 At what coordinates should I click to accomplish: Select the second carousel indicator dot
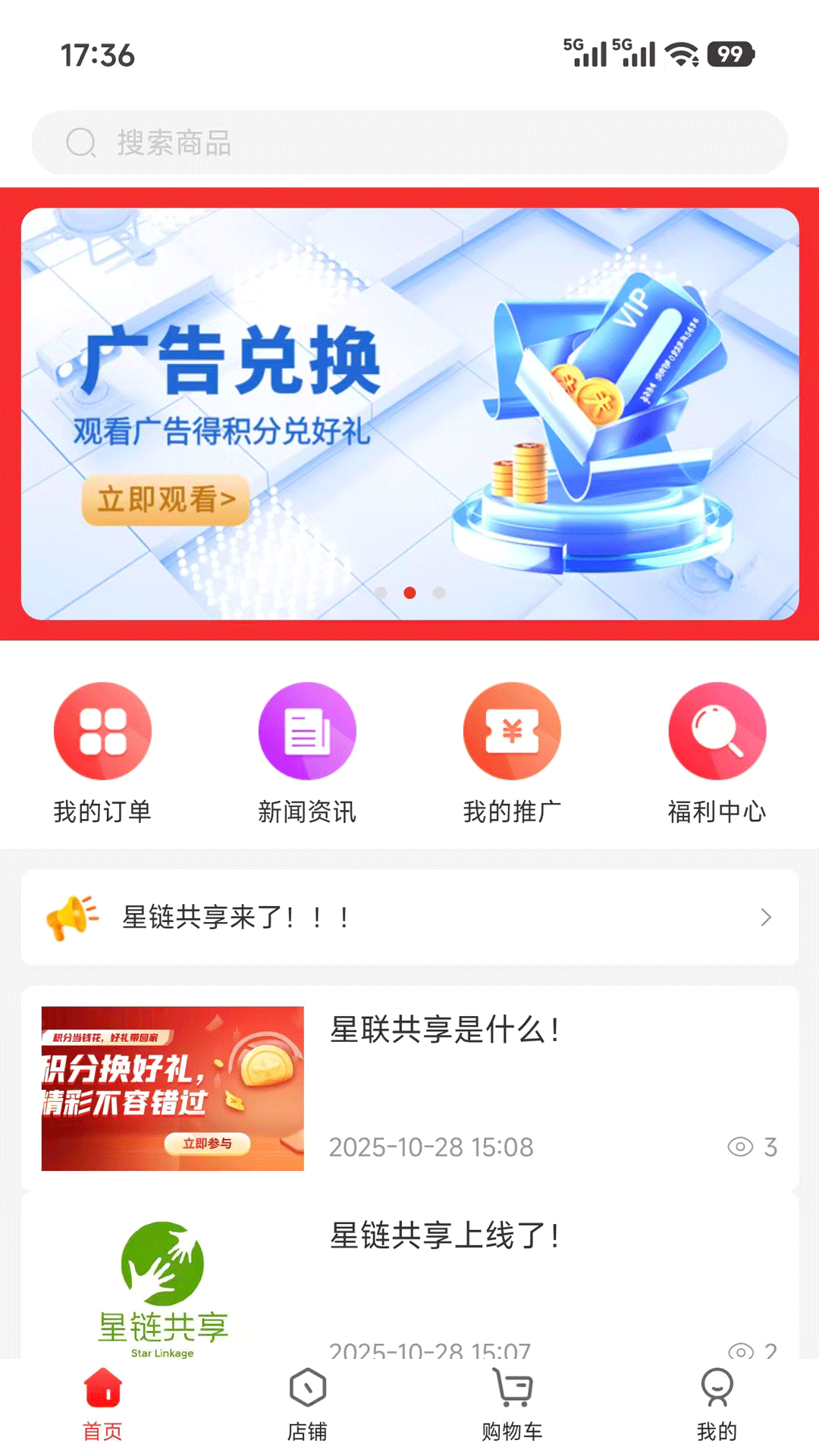(409, 592)
